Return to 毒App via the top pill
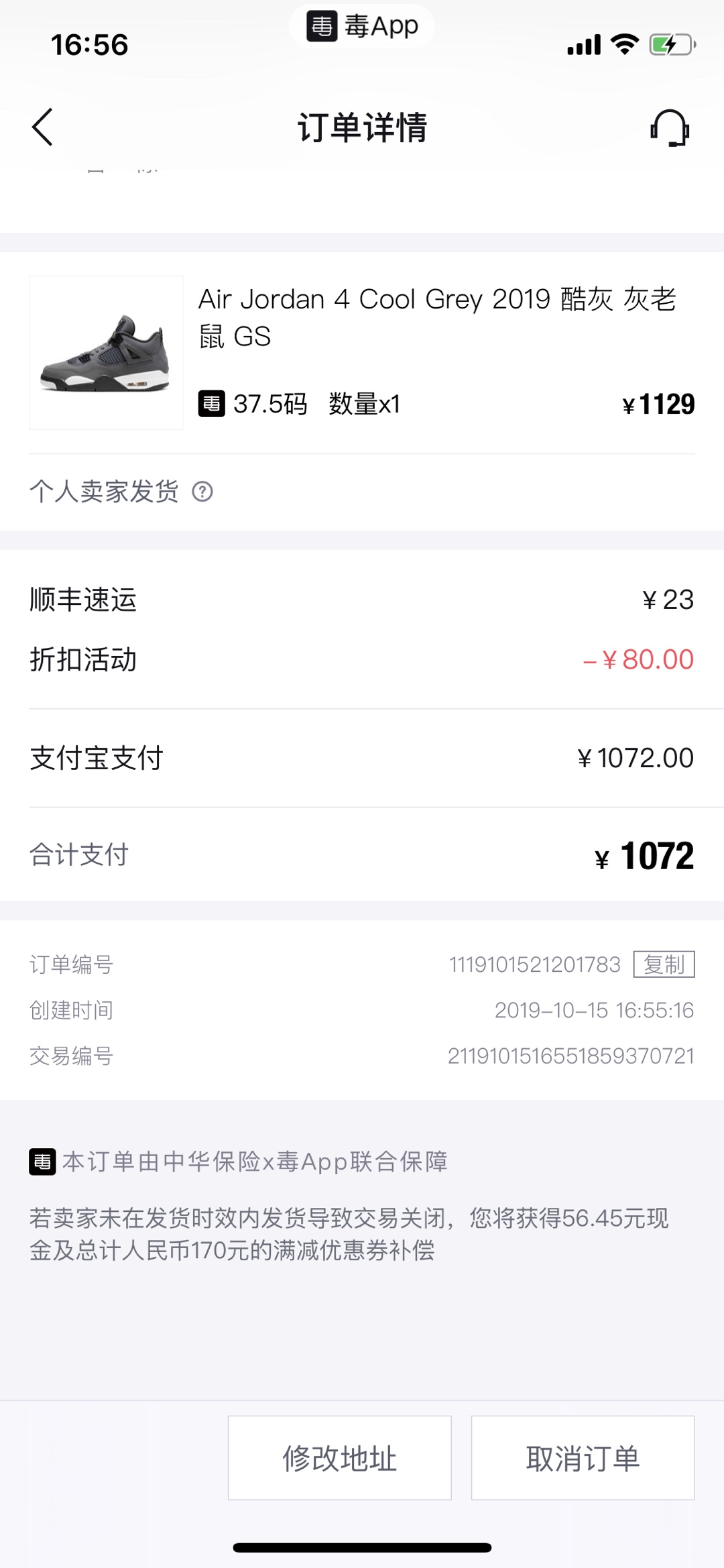The width and height of the screenshot is (724, 1568). 362,27
